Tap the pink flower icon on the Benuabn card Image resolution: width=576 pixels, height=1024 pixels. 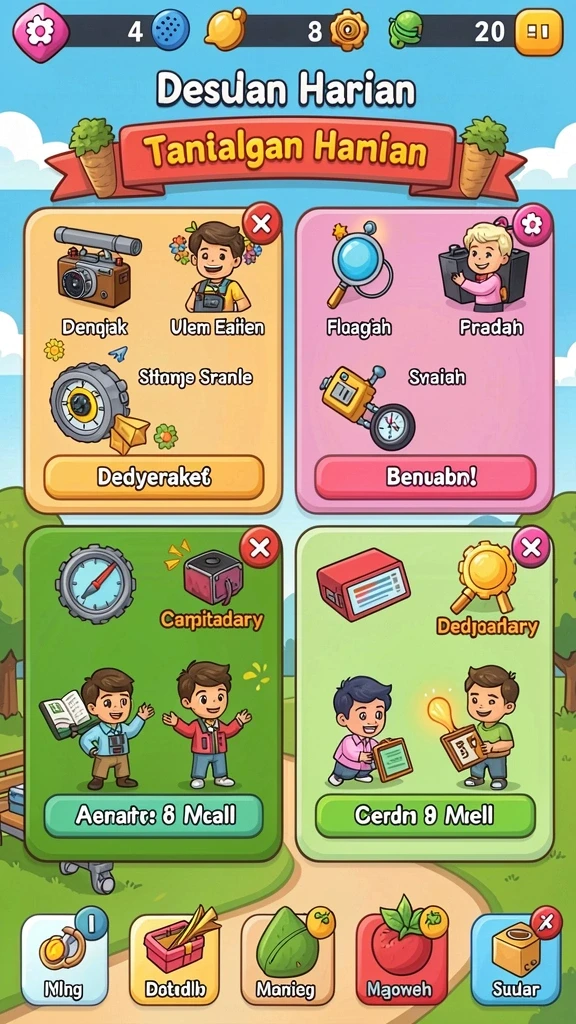(x=532, y=225)
